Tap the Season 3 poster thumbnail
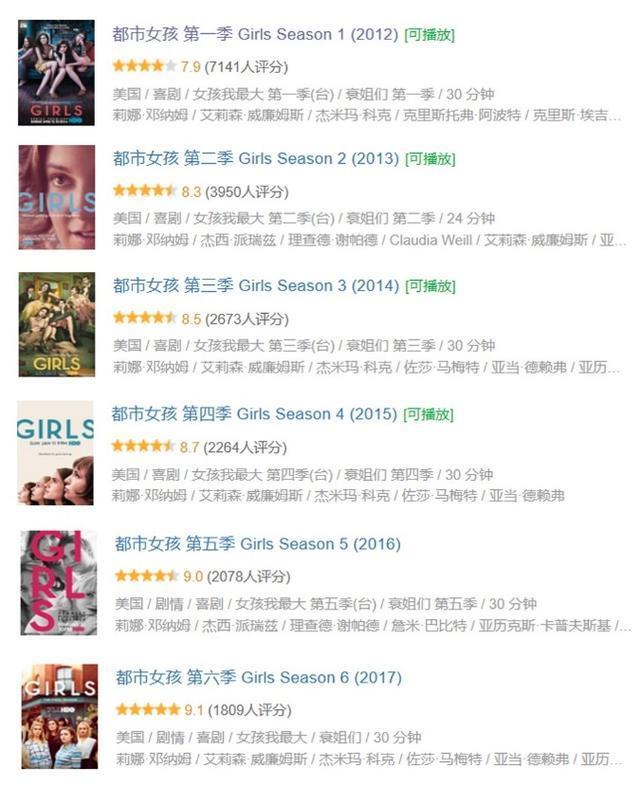Image resolution: width=640 pixels, height=785 pixels. tap(57, 324)
